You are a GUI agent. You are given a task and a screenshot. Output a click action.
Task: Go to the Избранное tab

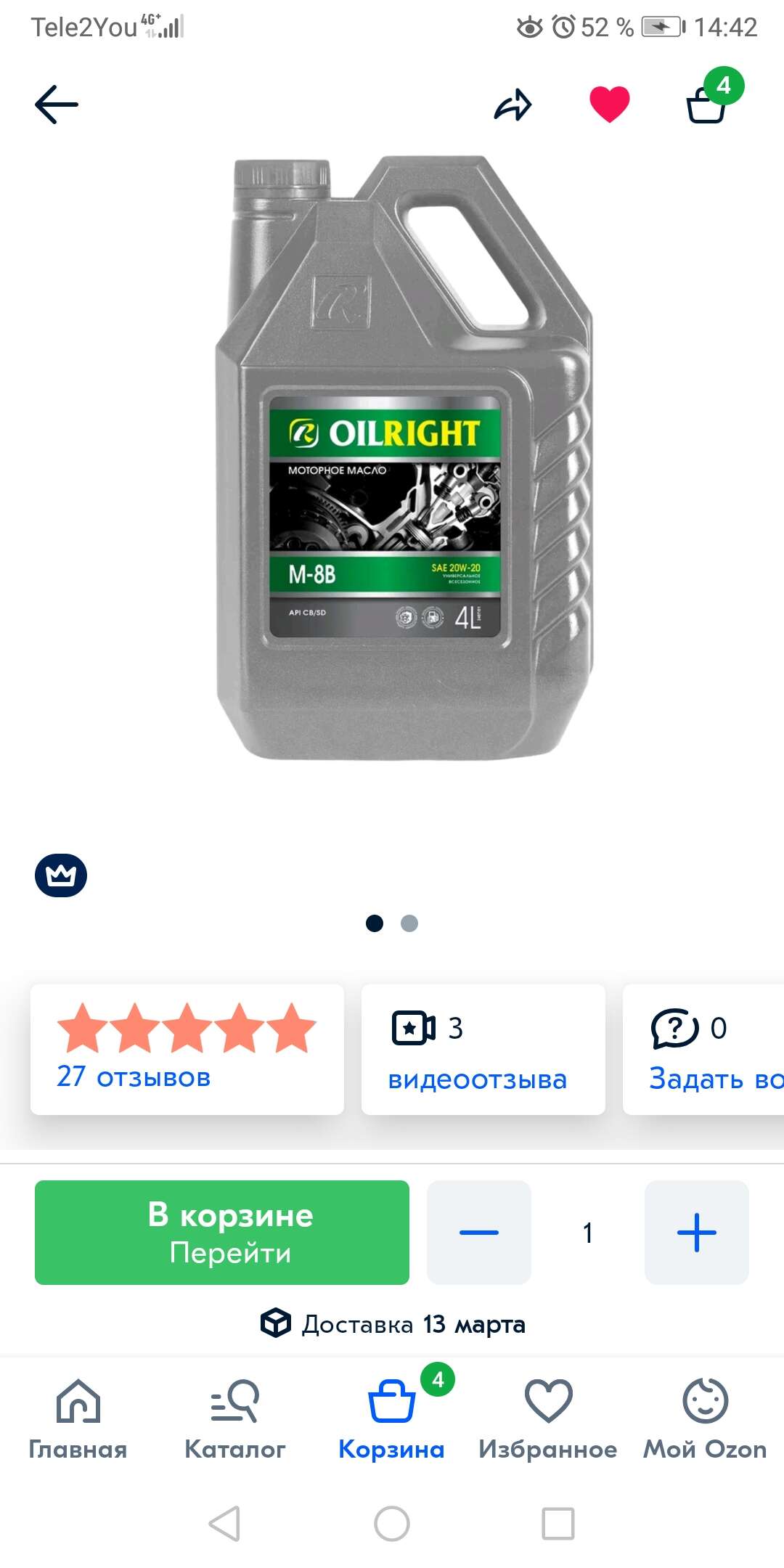point(548,1419)
